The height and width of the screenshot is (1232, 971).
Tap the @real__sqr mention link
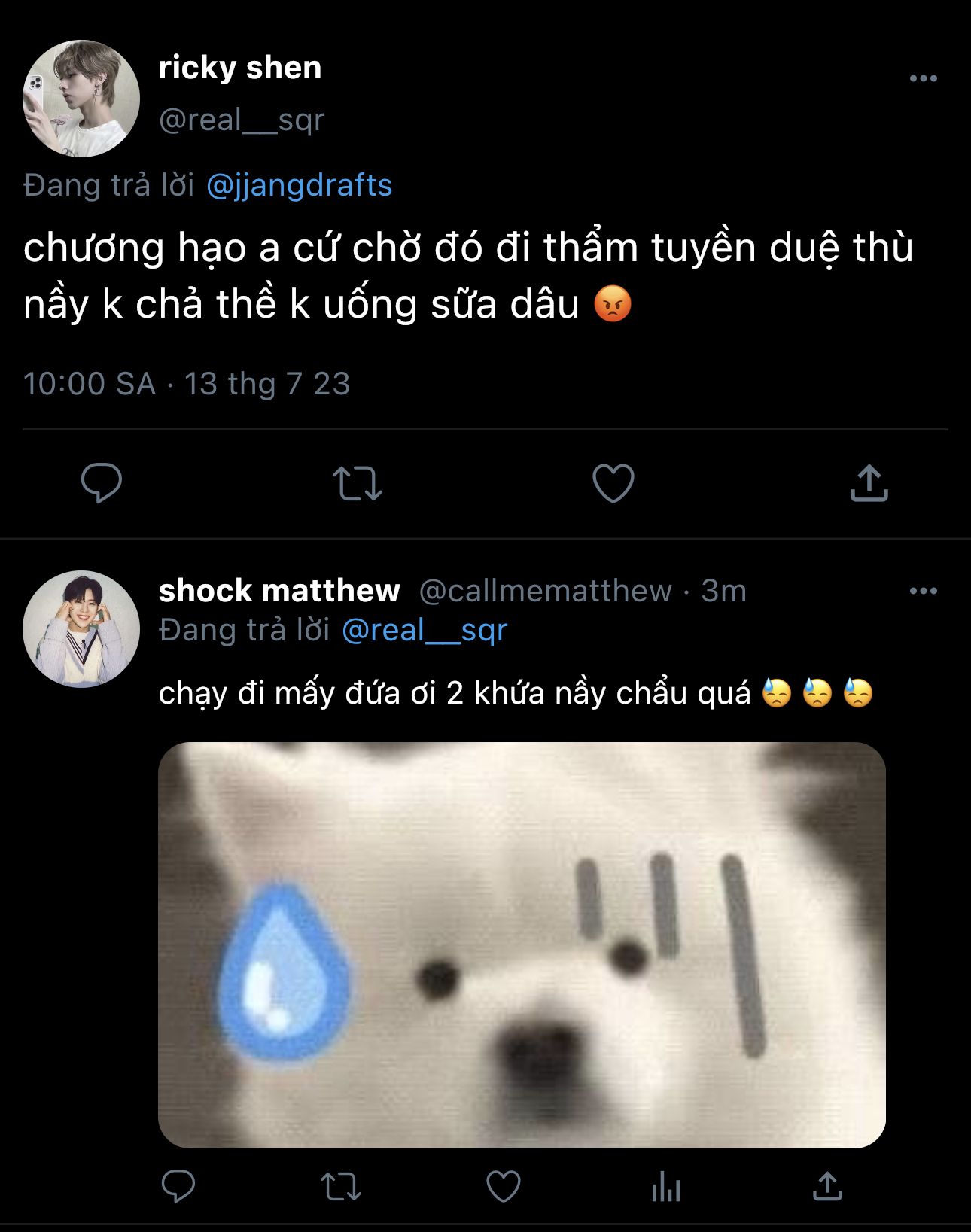pyautogui.click(x=425, y=630)
